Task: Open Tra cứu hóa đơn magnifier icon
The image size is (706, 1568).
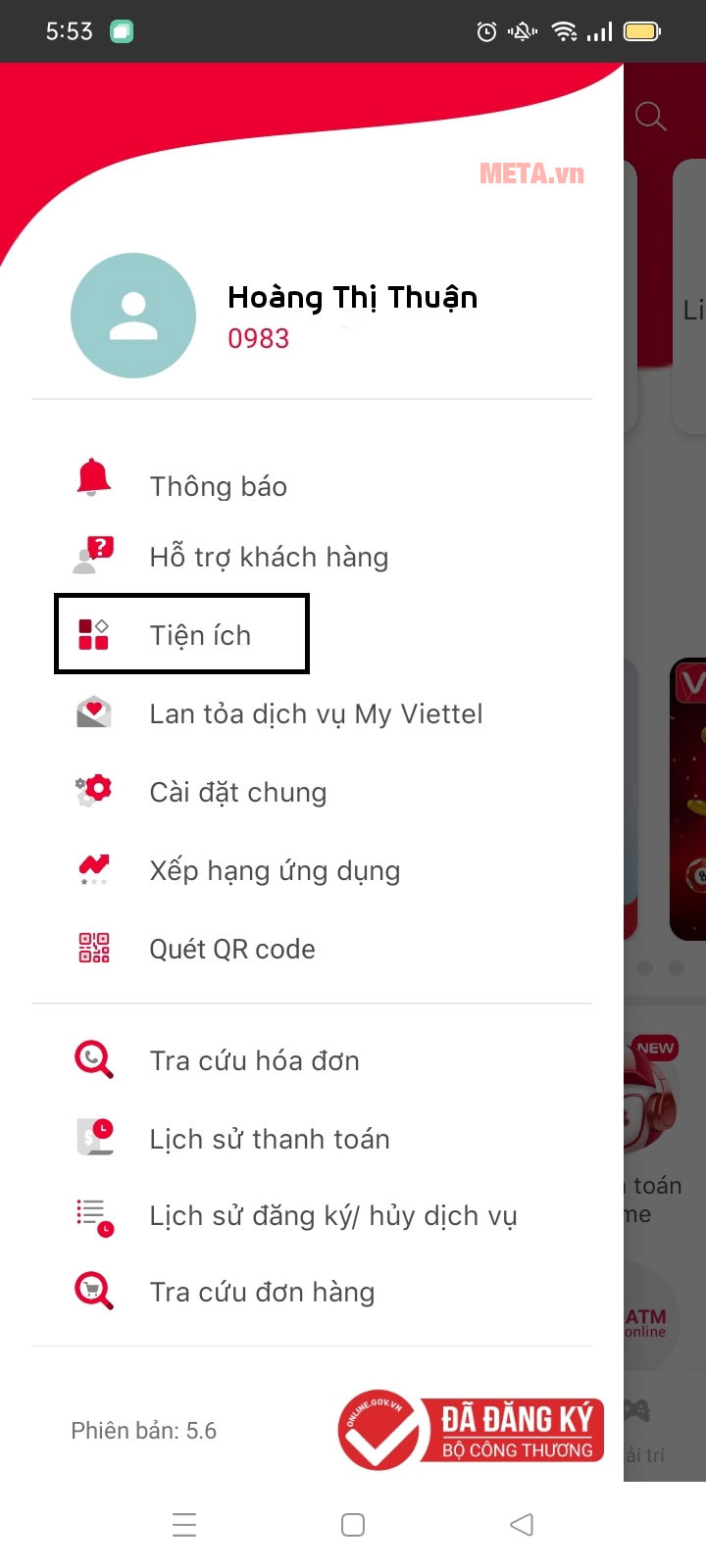Action: click(93, 1056)
